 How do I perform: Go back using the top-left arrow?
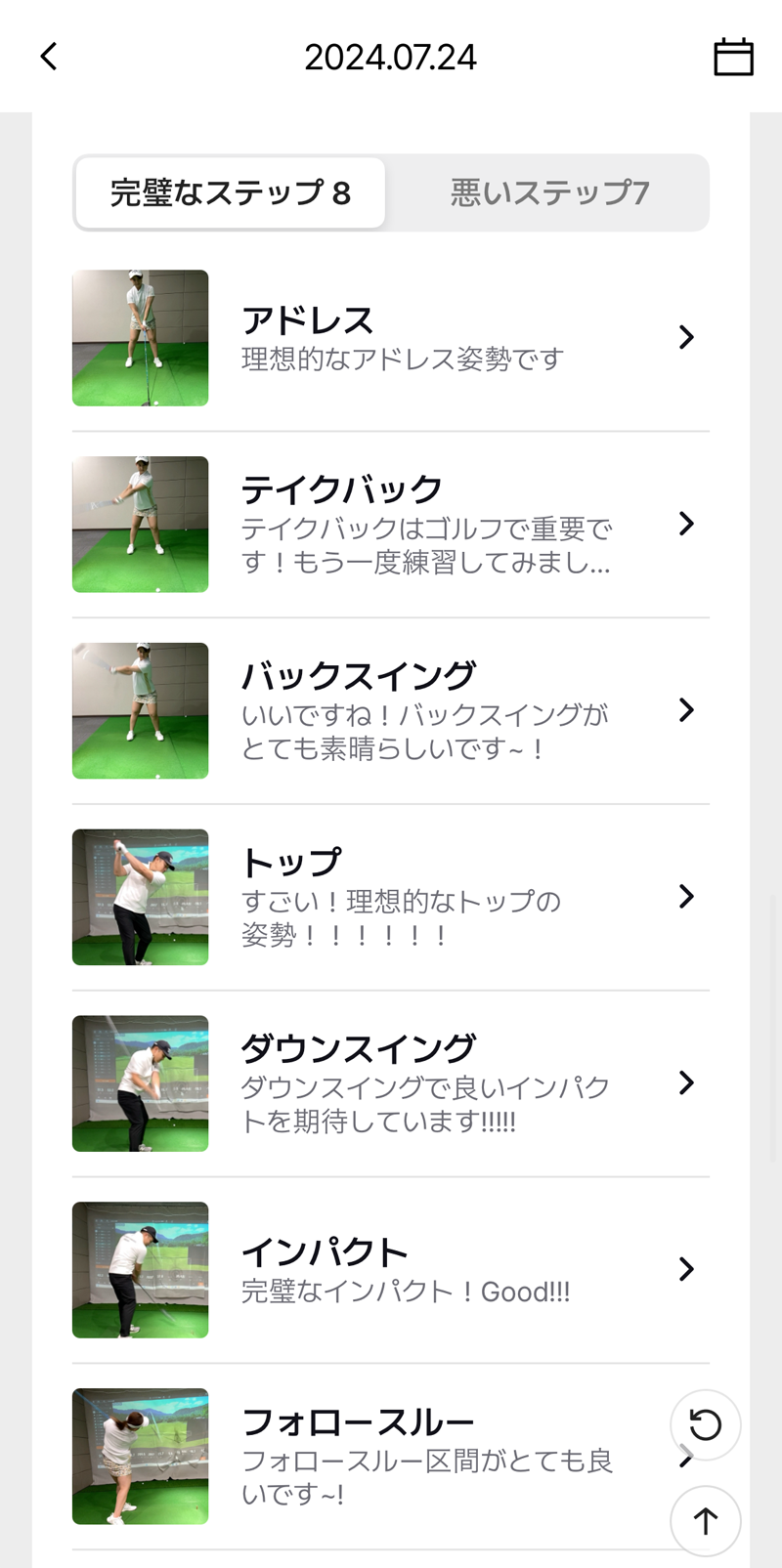[49, 57]
